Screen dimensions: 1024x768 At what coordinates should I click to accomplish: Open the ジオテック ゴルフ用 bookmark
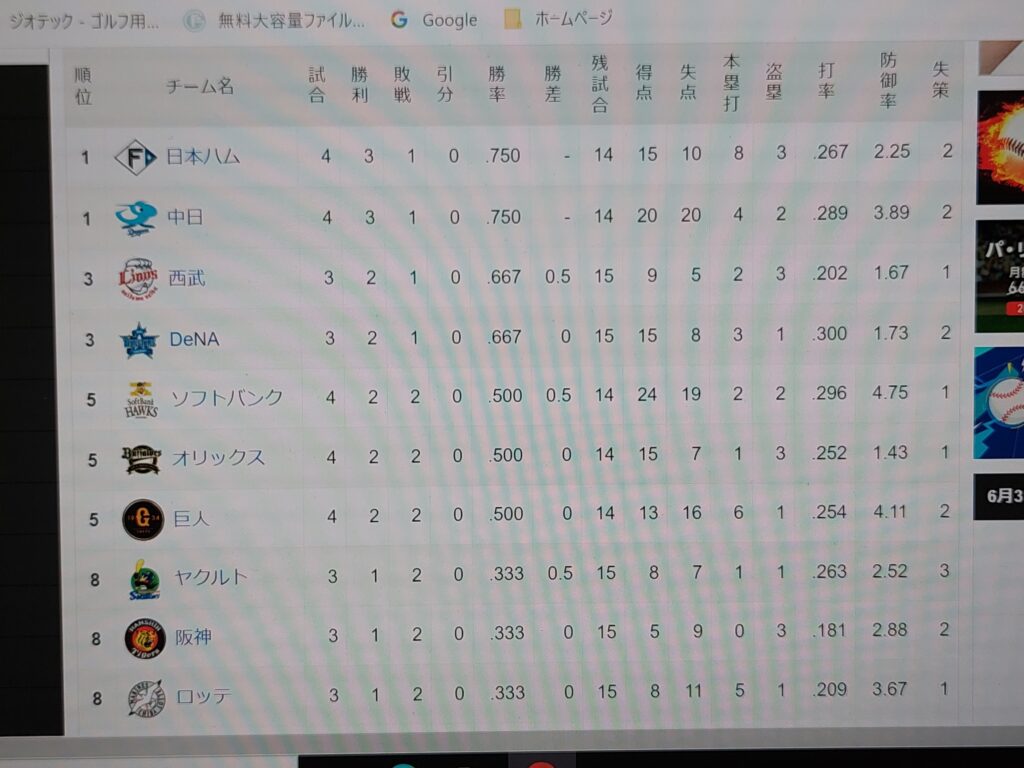pyautogui.click(x=80, y=21)
